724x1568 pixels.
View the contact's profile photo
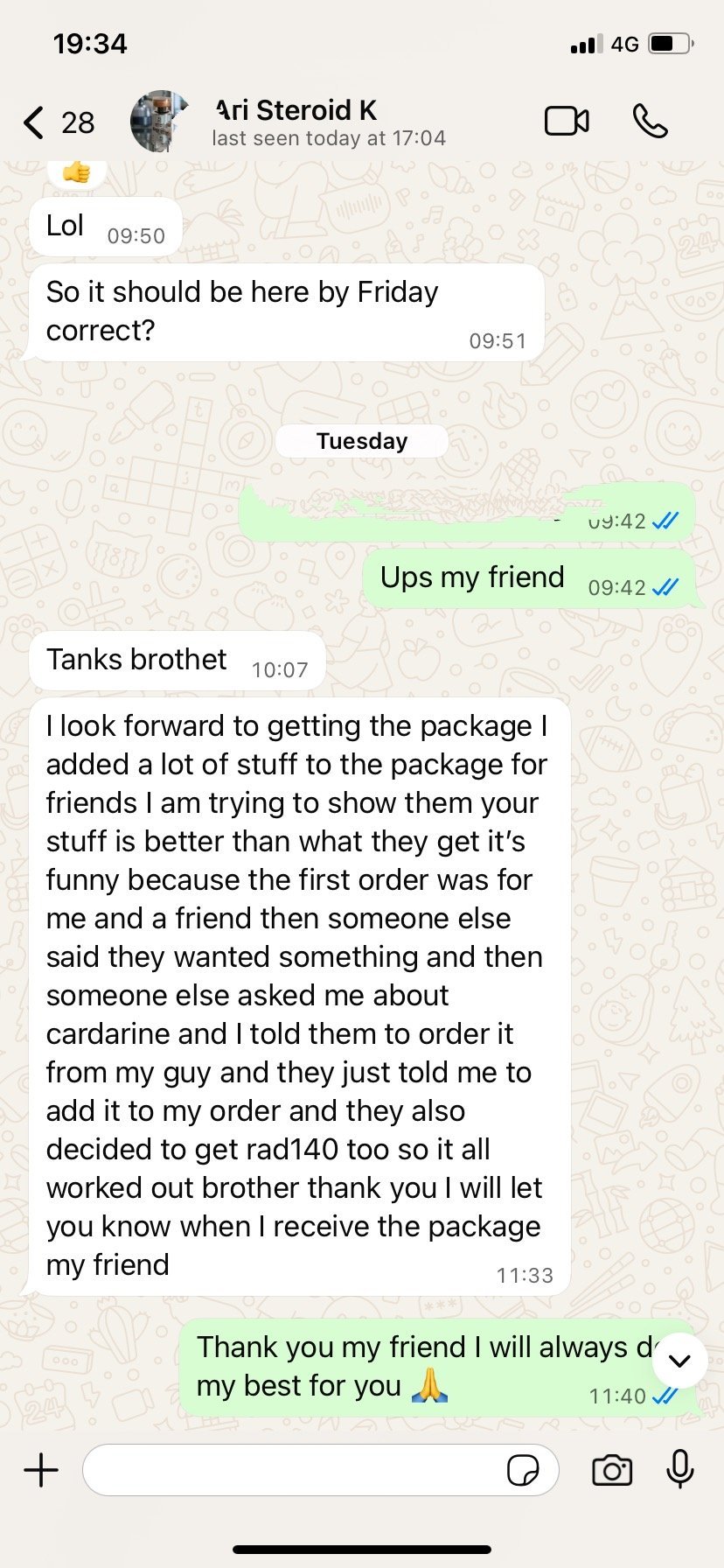pyautogui.click(x=159, y=122)
